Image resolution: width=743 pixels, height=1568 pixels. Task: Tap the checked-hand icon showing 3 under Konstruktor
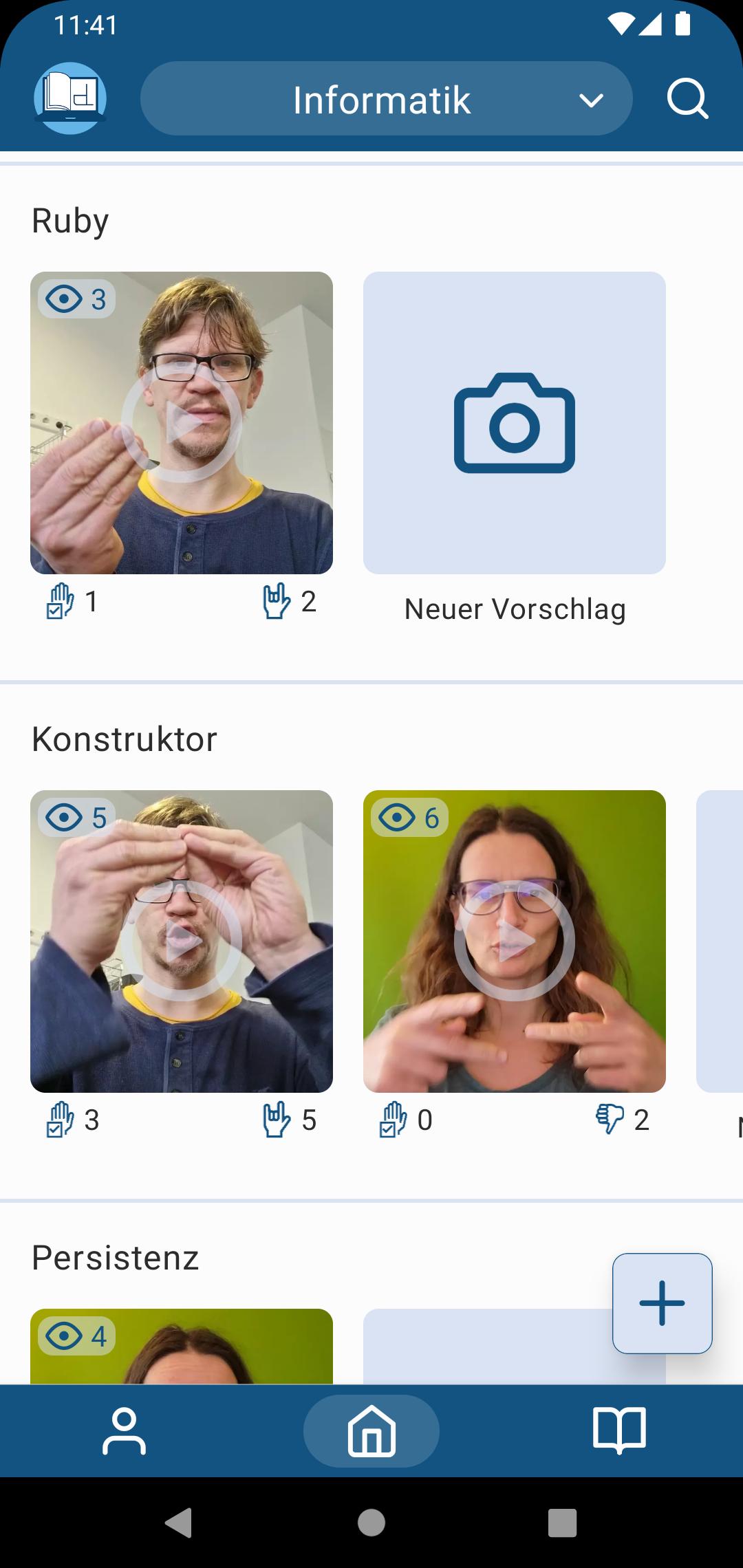(60, 1120)
